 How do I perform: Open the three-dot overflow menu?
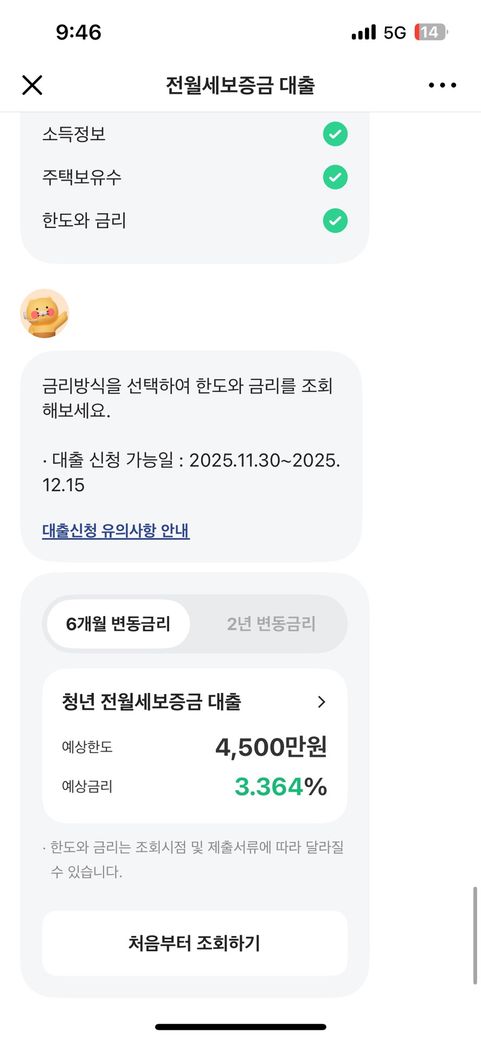coord(443,85)
